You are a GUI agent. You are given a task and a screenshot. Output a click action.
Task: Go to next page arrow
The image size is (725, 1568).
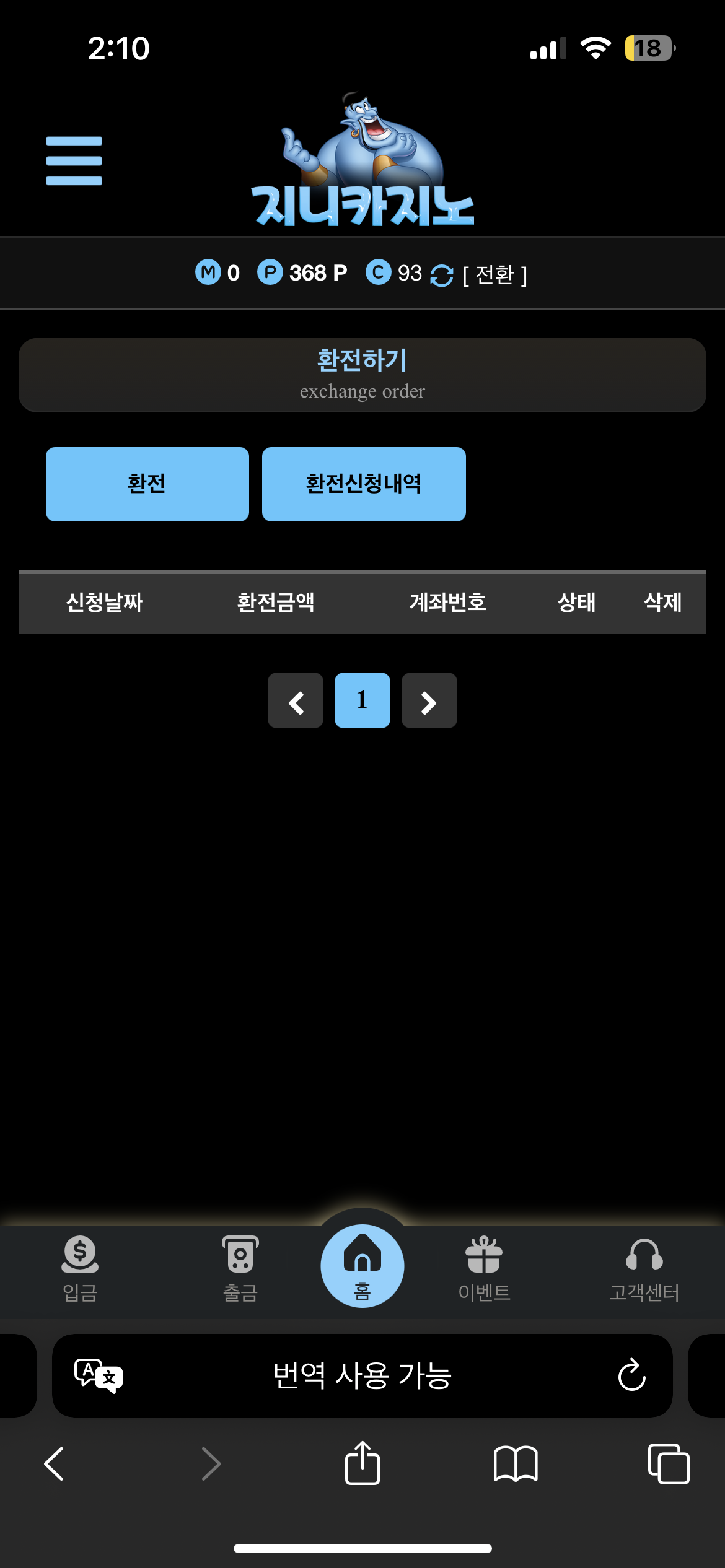tap(429, 700)
